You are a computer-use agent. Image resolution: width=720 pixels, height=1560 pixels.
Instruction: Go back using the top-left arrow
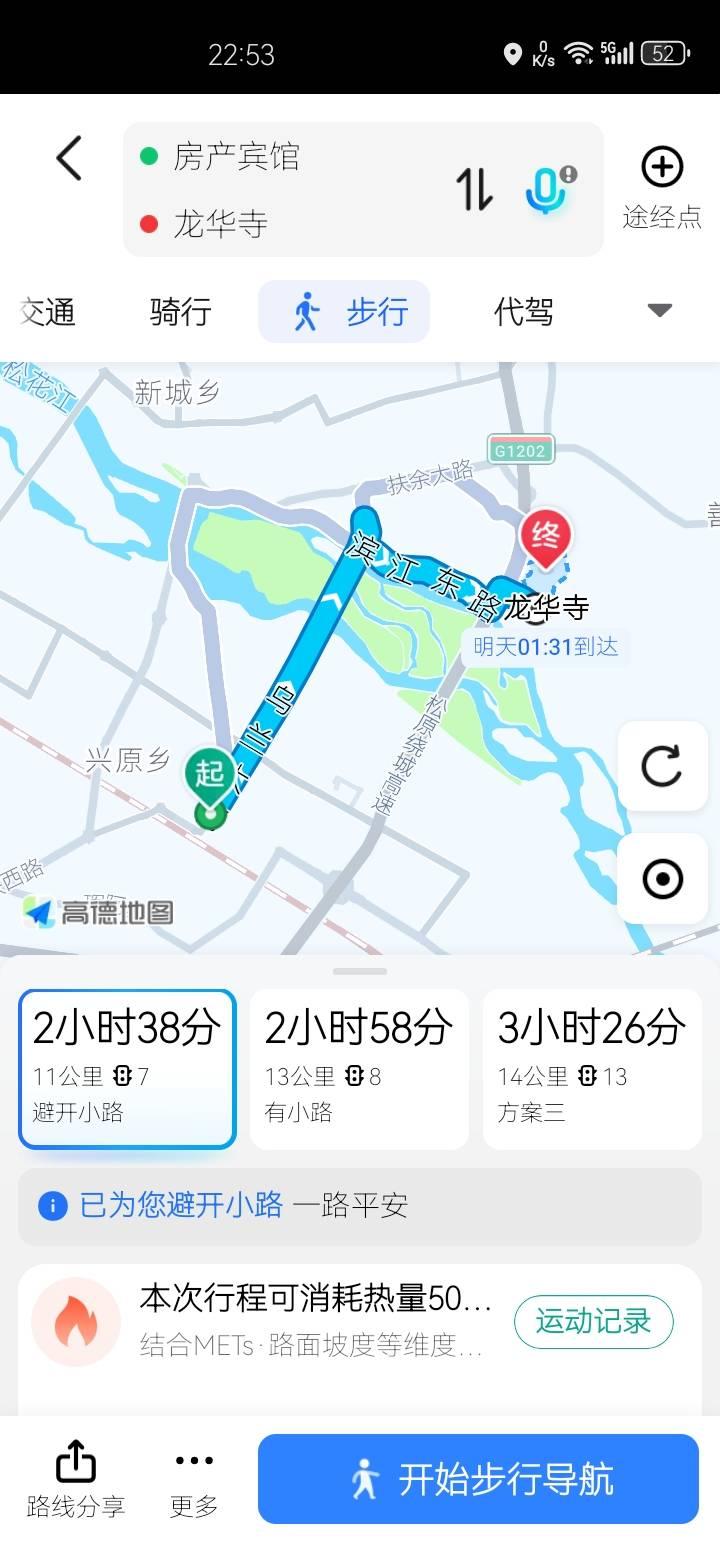point(68,158)
